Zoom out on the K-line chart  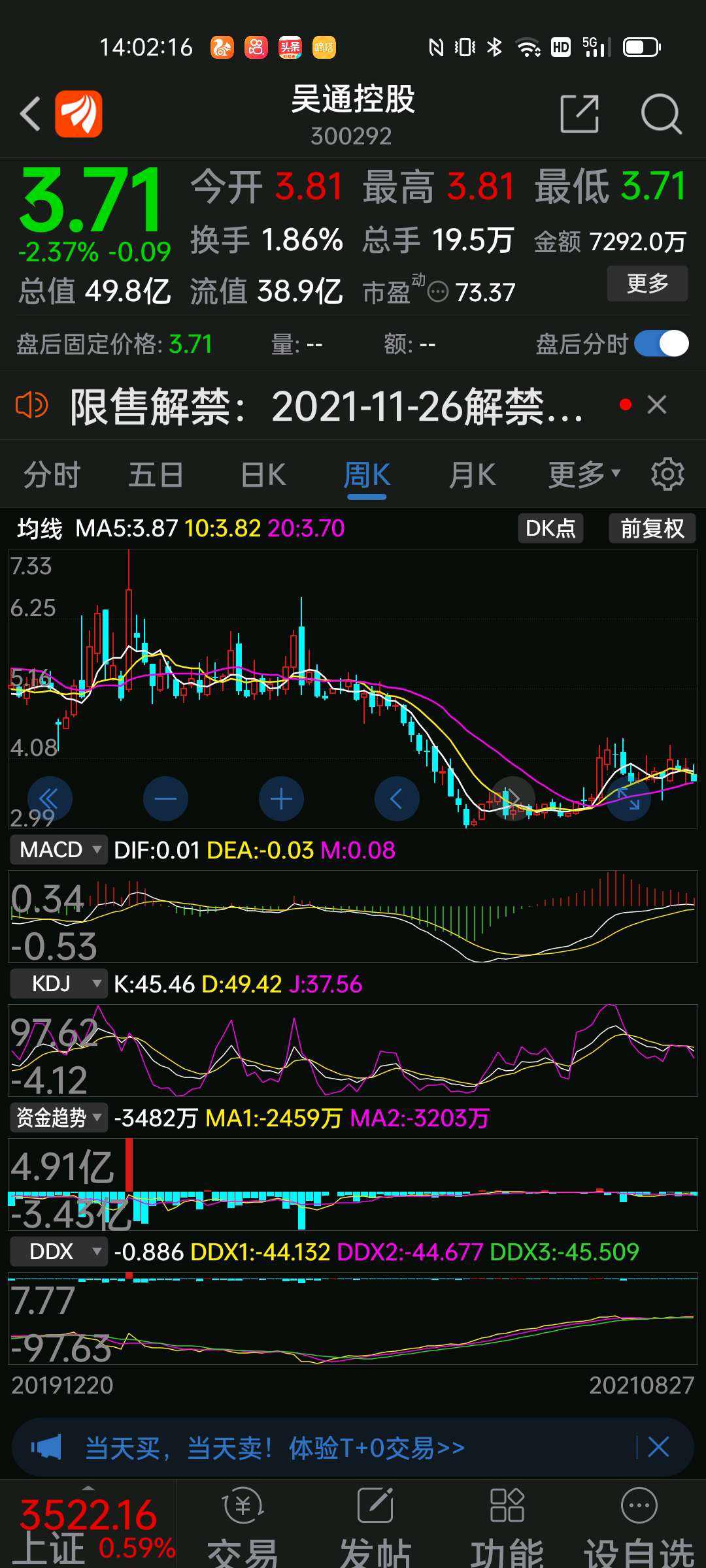click(x=165, y=798)
